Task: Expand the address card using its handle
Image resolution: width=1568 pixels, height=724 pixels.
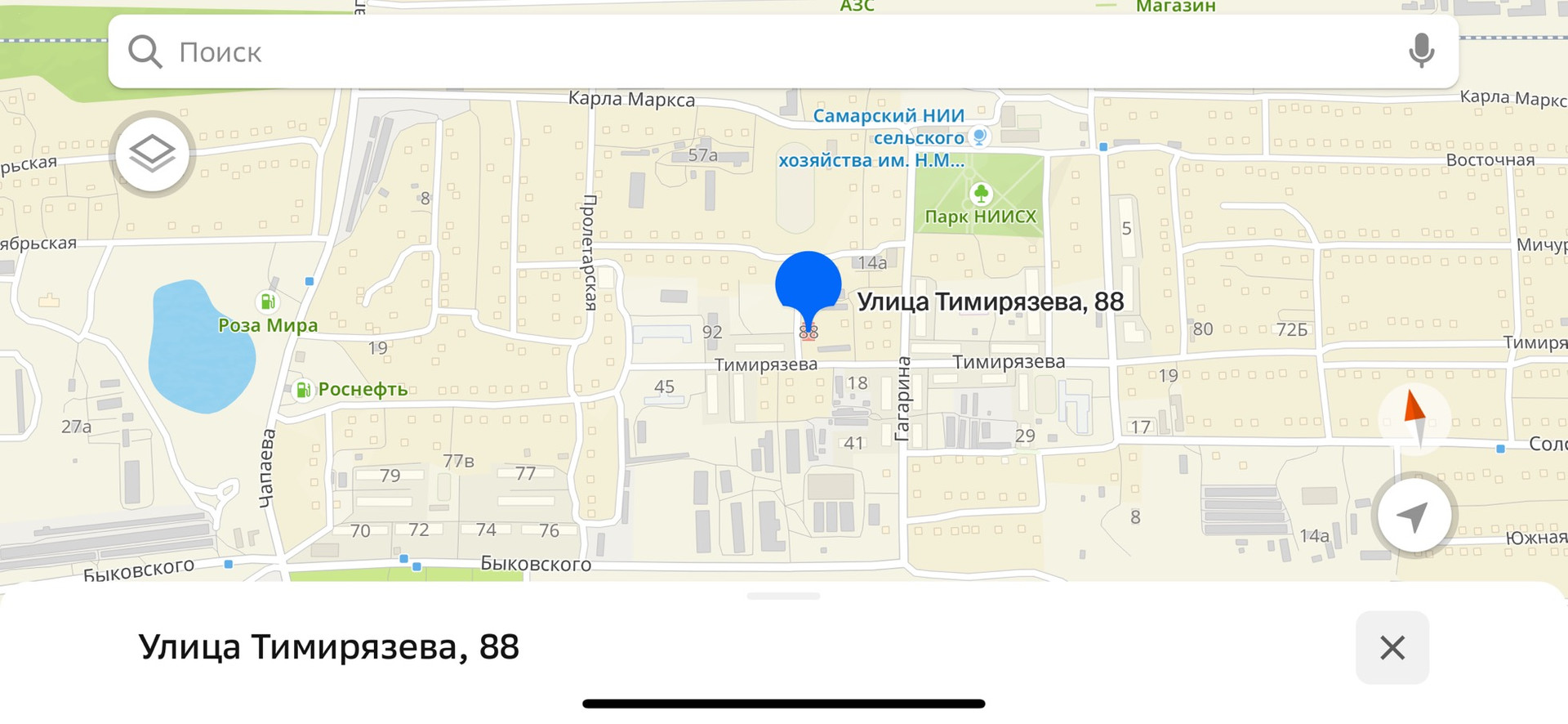Action: point(783,597)
